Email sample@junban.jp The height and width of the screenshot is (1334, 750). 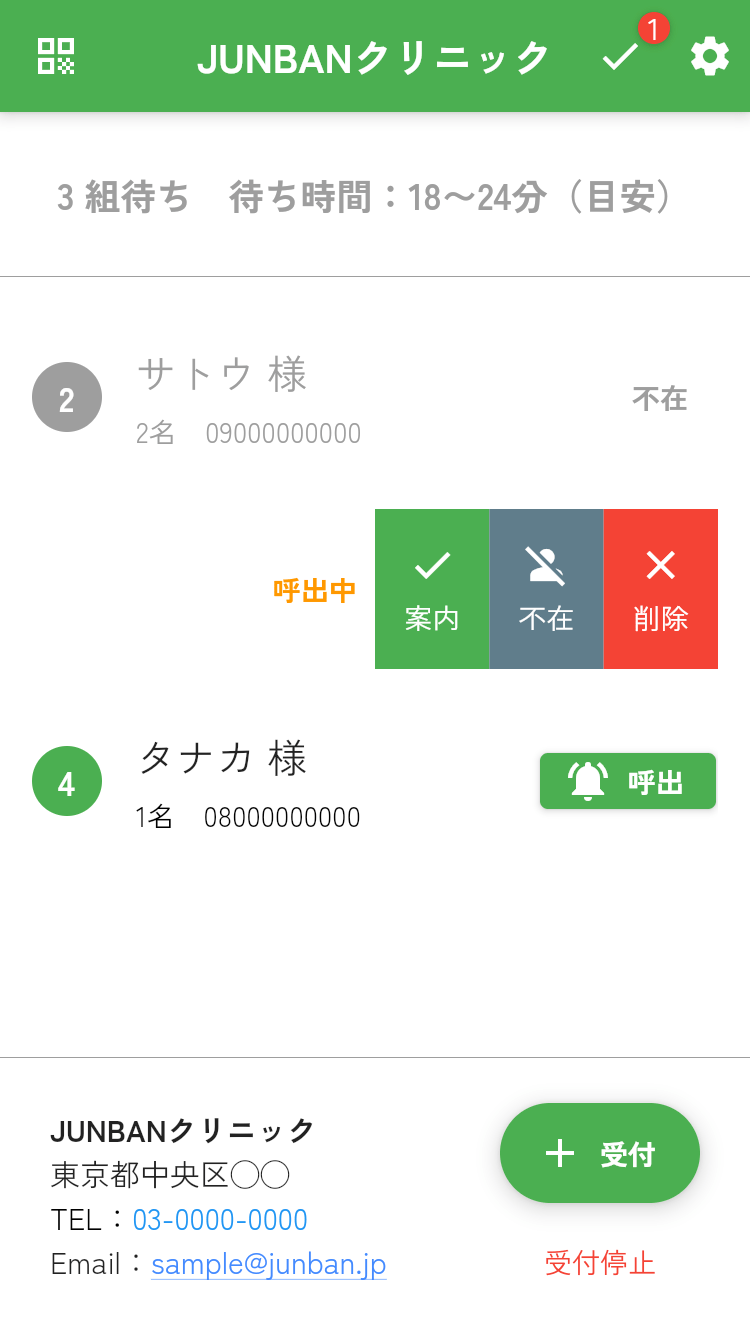[x=269, y=1264]
